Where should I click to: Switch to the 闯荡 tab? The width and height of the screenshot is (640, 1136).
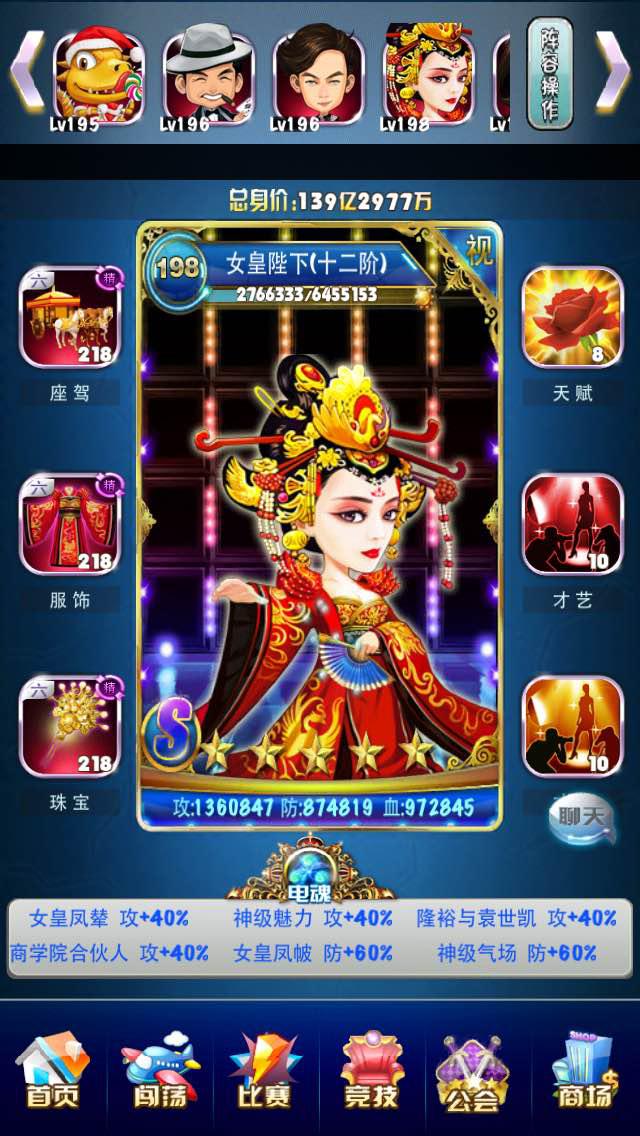[x=160, y=1073]
